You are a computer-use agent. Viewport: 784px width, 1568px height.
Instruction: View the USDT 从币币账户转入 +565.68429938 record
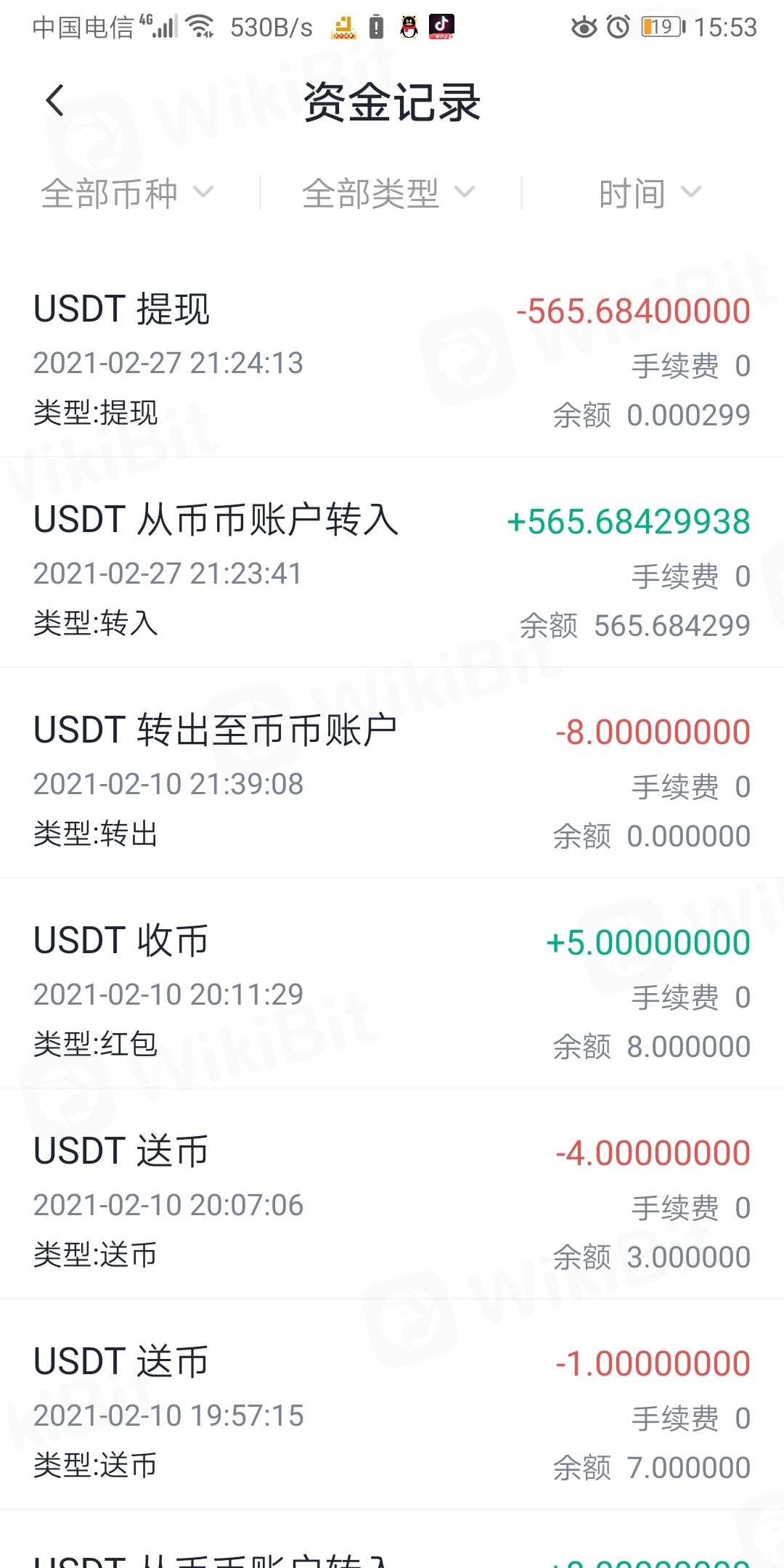[392, 571]
